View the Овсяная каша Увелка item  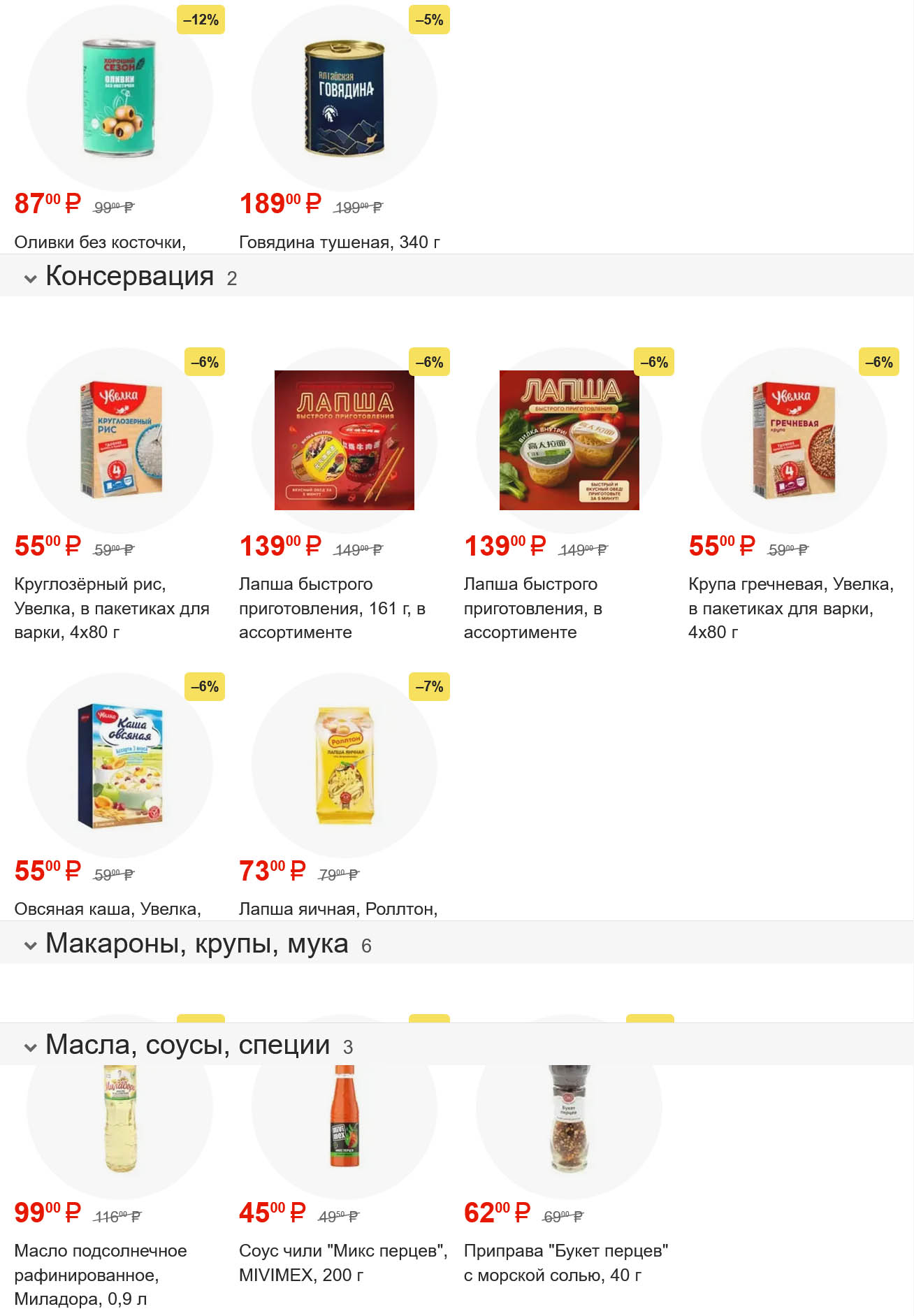pos(119,765)
